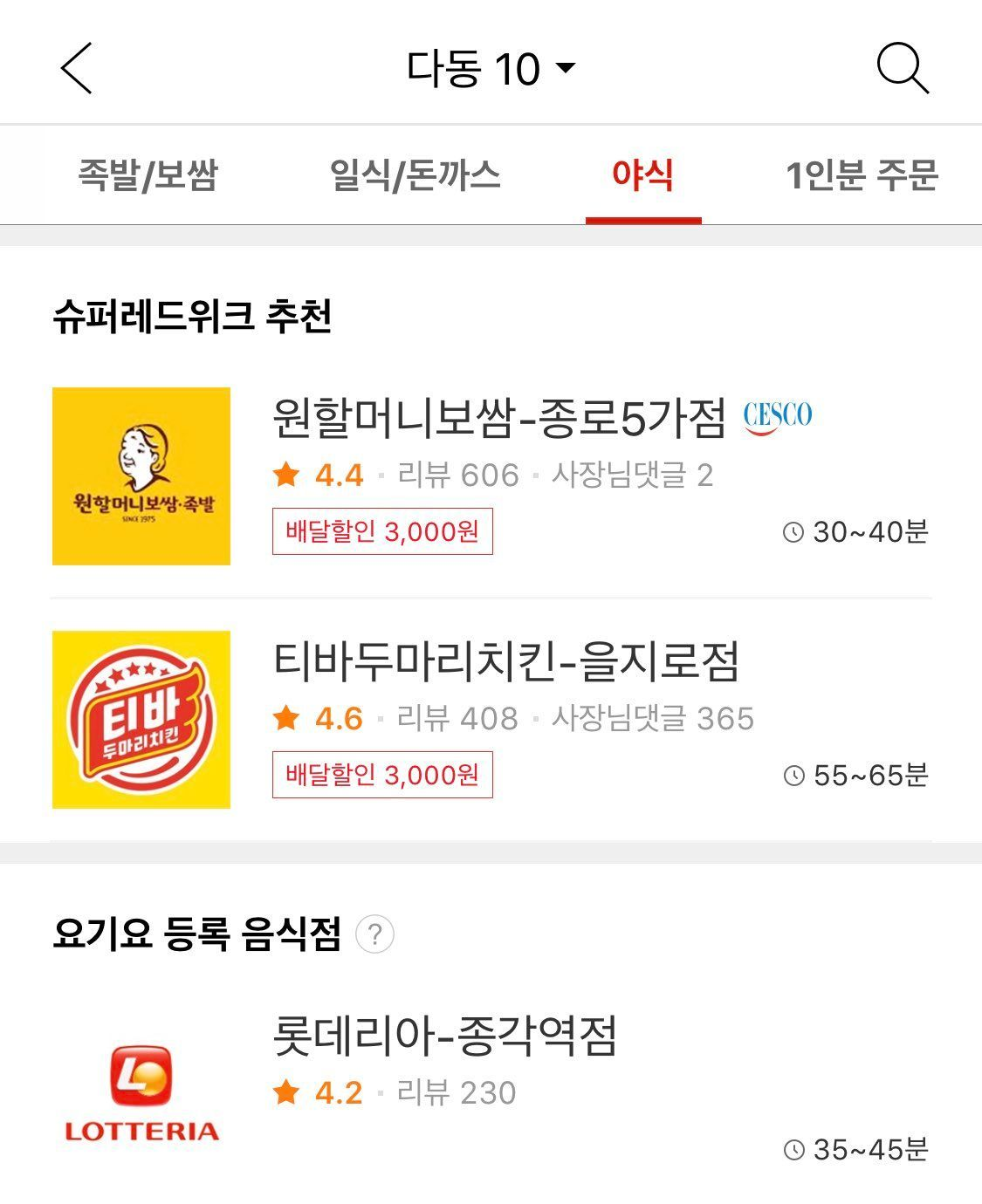982x1204 pixels.
Task: Expand the 다동 10 address dropdown
Action: coord(491,69)
